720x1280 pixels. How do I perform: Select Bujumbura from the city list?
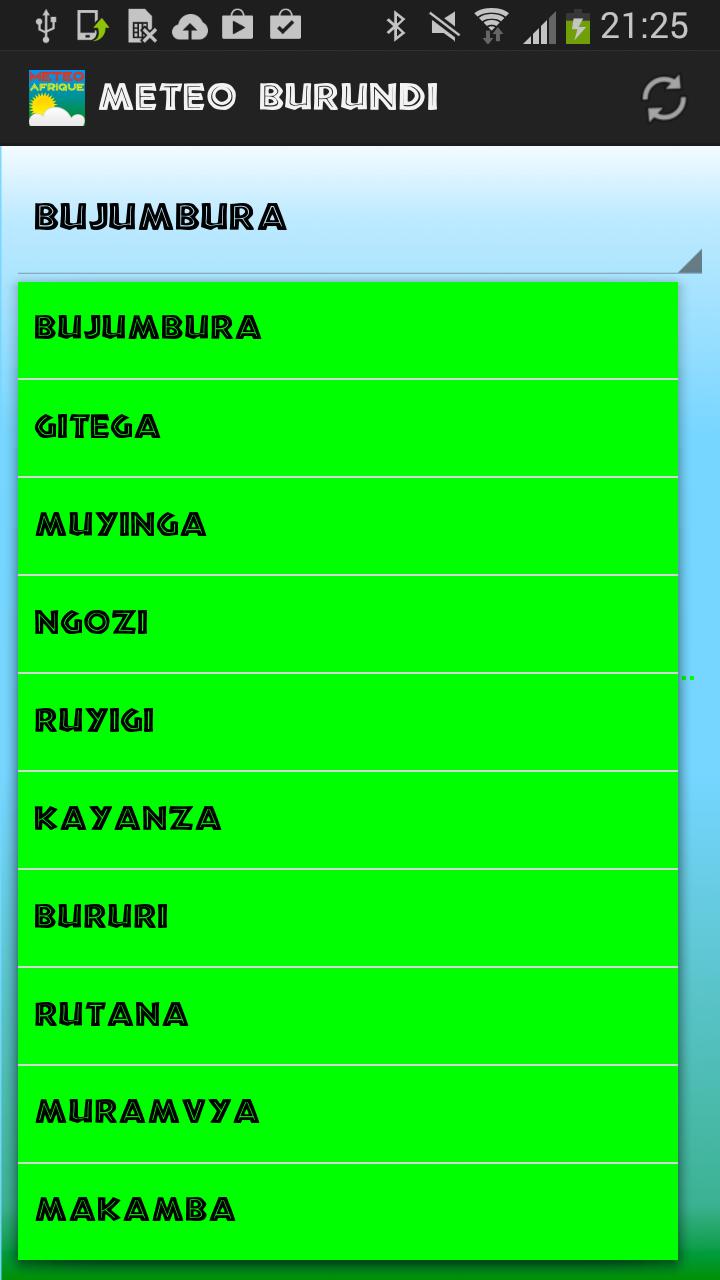tap(347, 330)
